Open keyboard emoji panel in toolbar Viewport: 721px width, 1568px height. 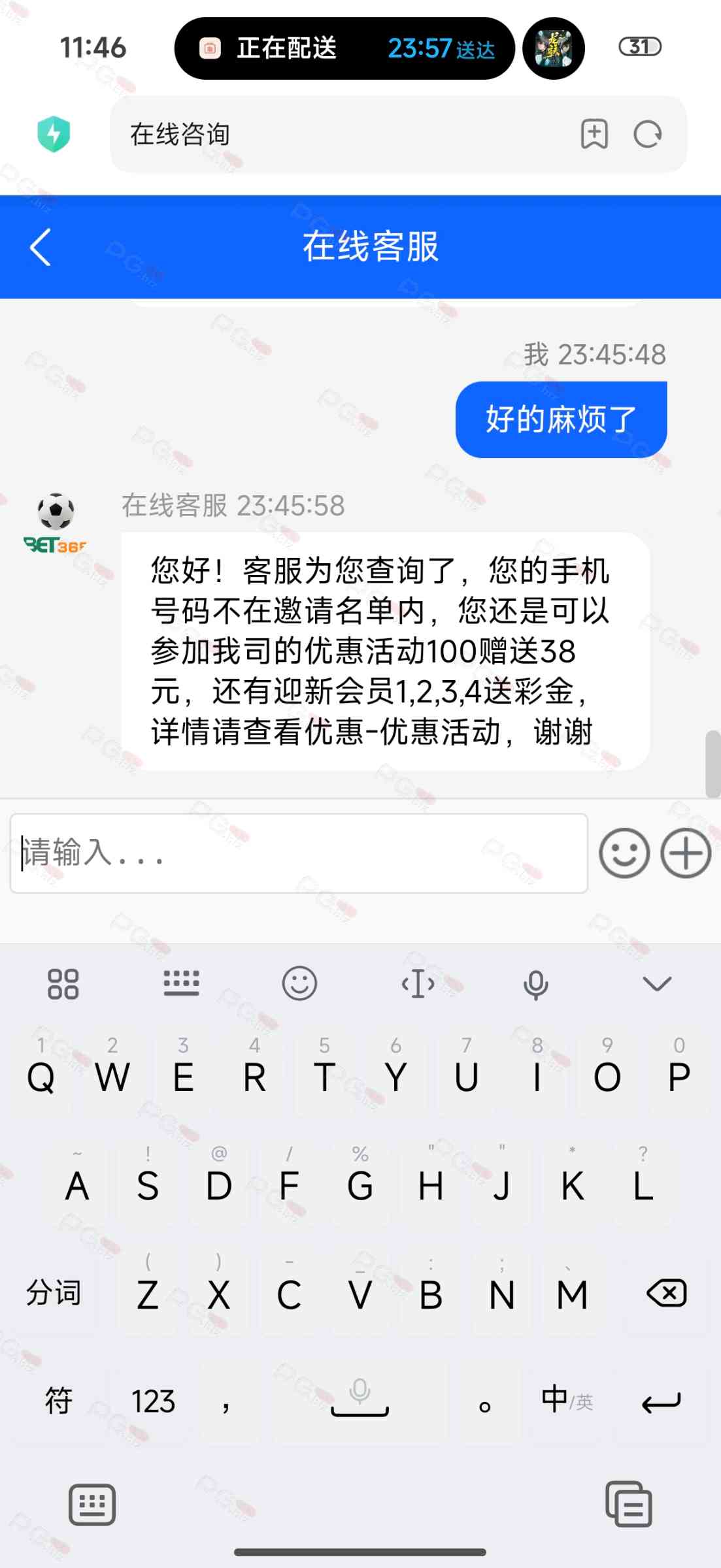(299, 983)
